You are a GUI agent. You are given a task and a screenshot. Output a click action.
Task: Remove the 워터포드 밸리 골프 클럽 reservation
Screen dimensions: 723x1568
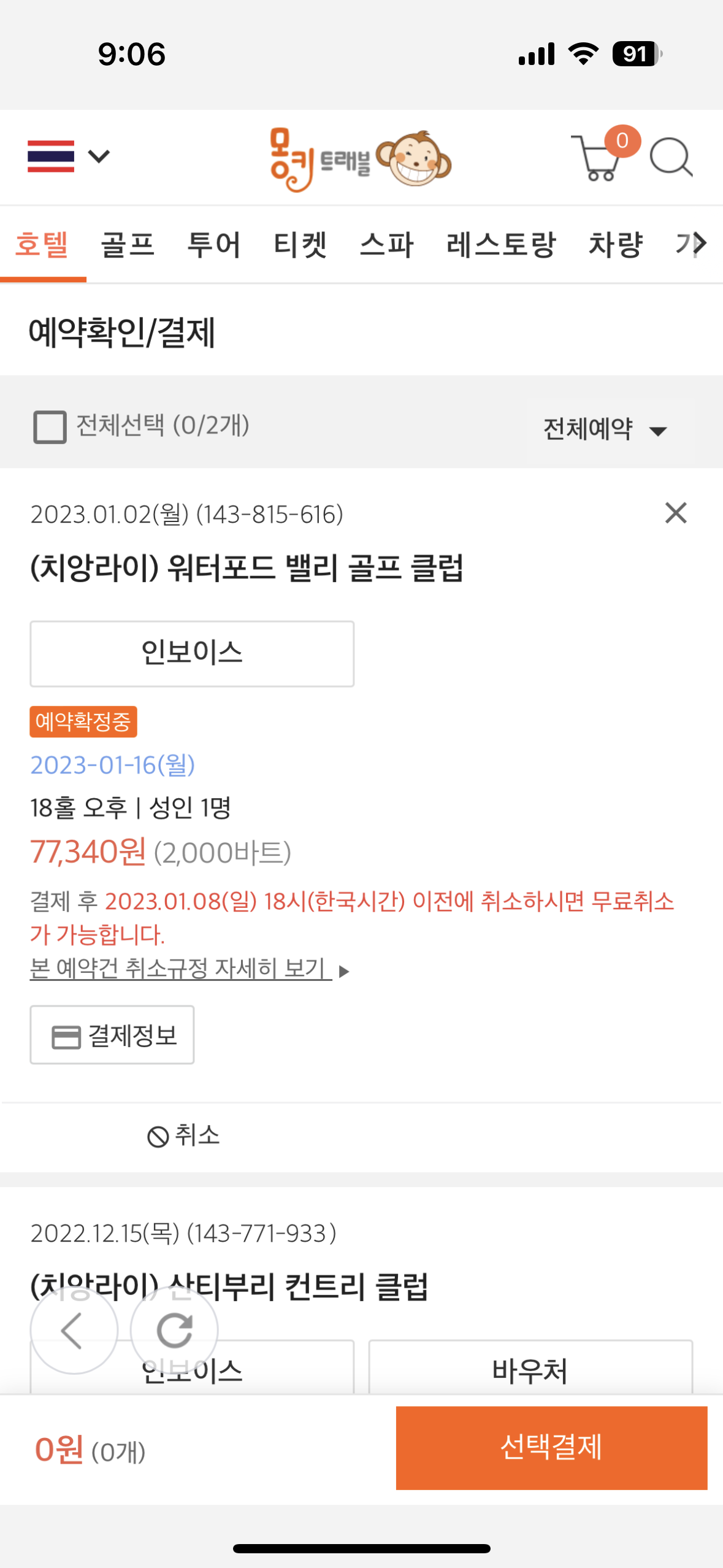click(x=676, y=513)
